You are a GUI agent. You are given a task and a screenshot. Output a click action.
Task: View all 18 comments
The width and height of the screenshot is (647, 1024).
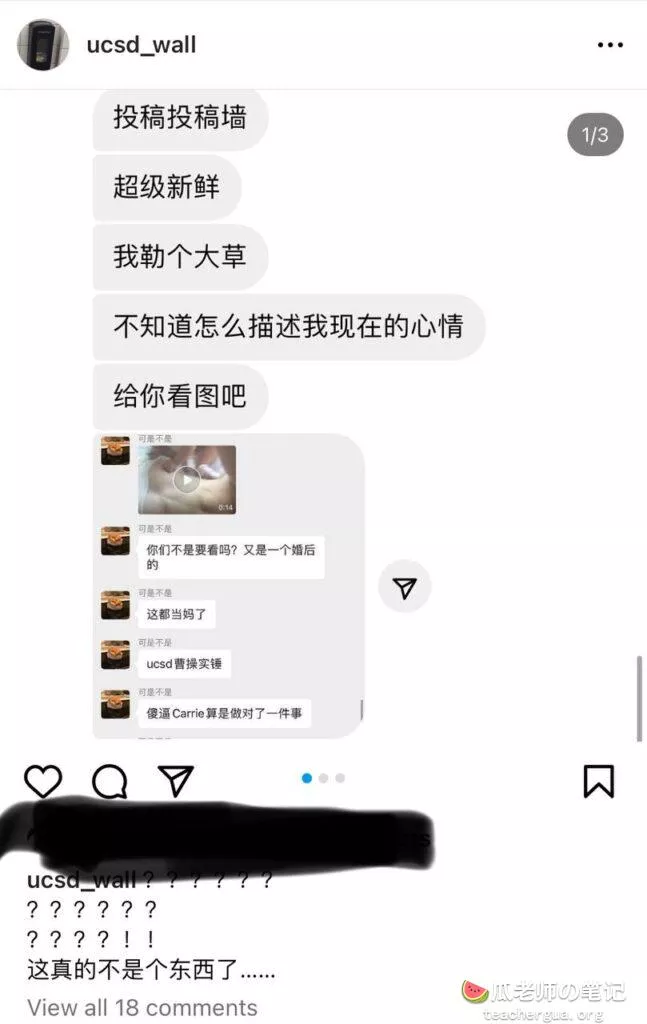point(142,1007)
